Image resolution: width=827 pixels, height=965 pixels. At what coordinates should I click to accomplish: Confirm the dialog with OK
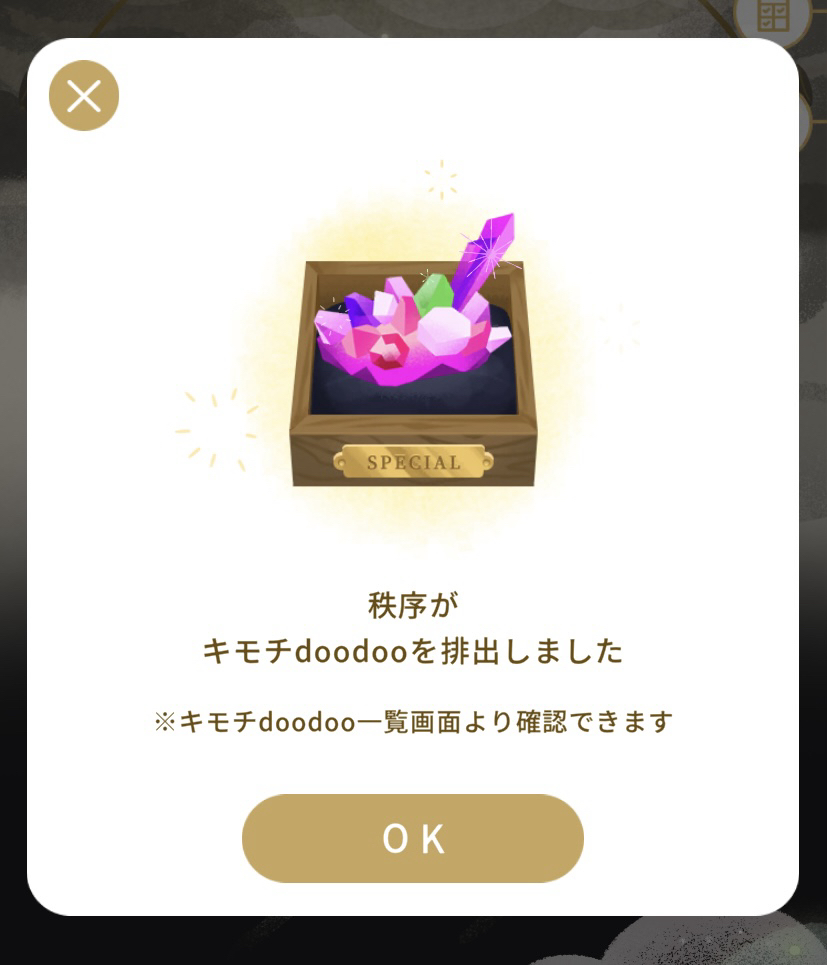[412, 838]
